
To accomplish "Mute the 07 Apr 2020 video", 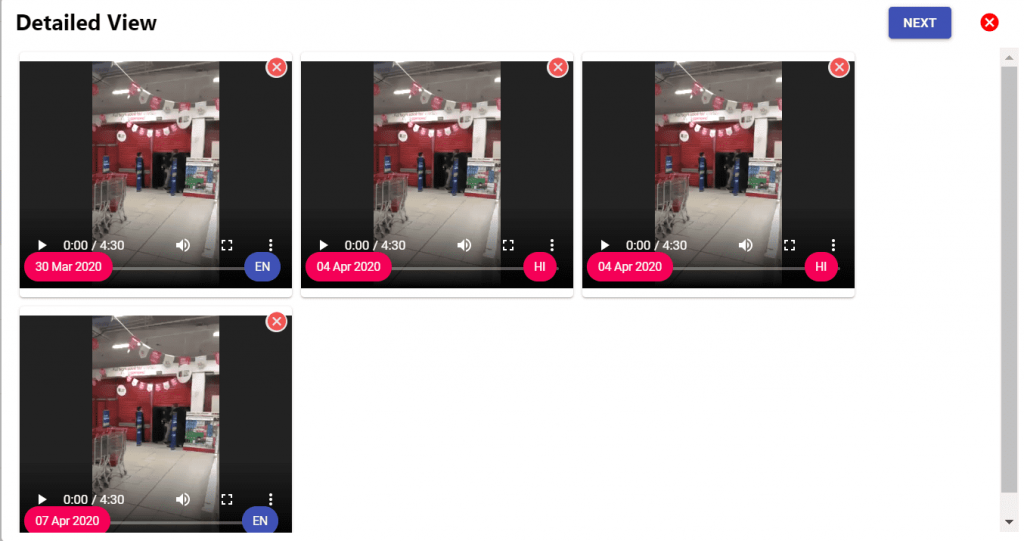I will point(183,499).
